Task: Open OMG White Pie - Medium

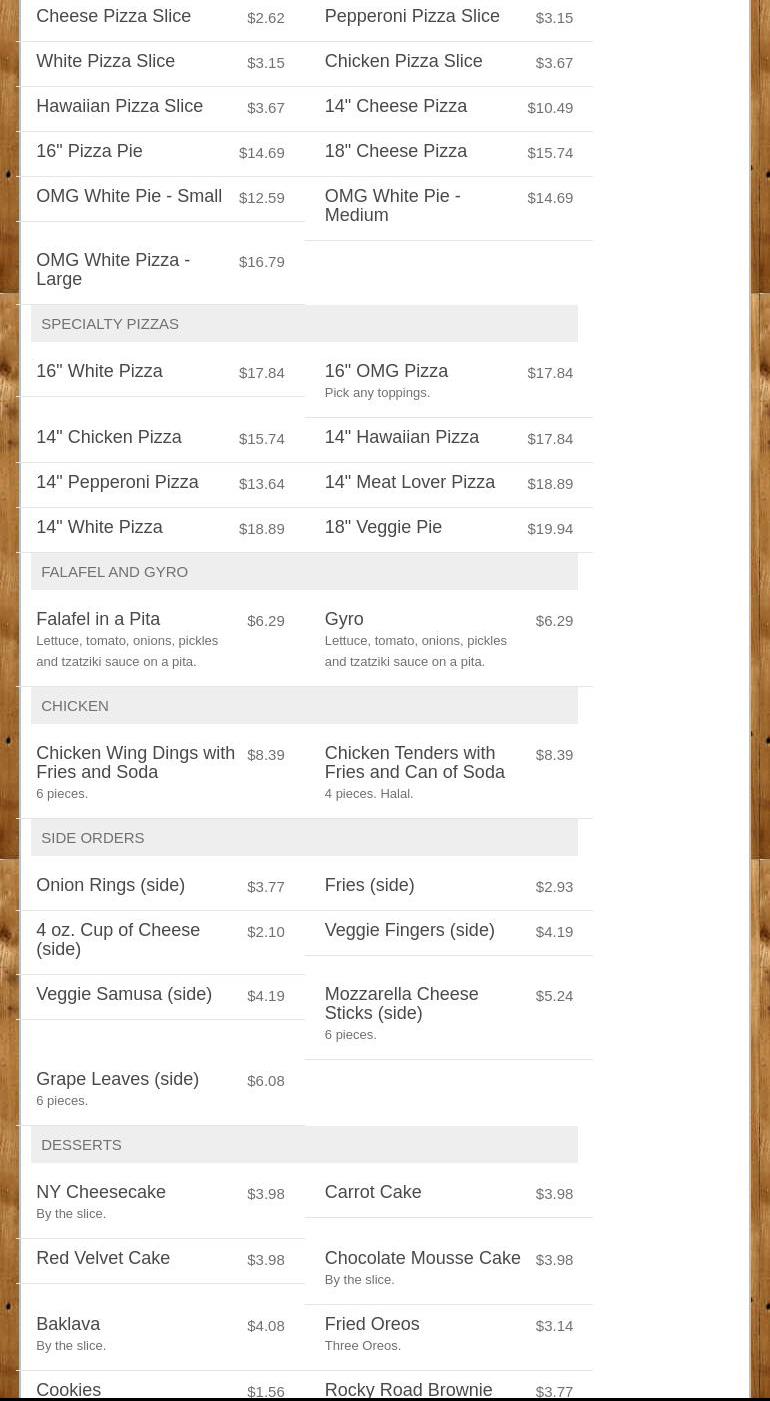Action: pyautogui.click(x=448, y=207)
